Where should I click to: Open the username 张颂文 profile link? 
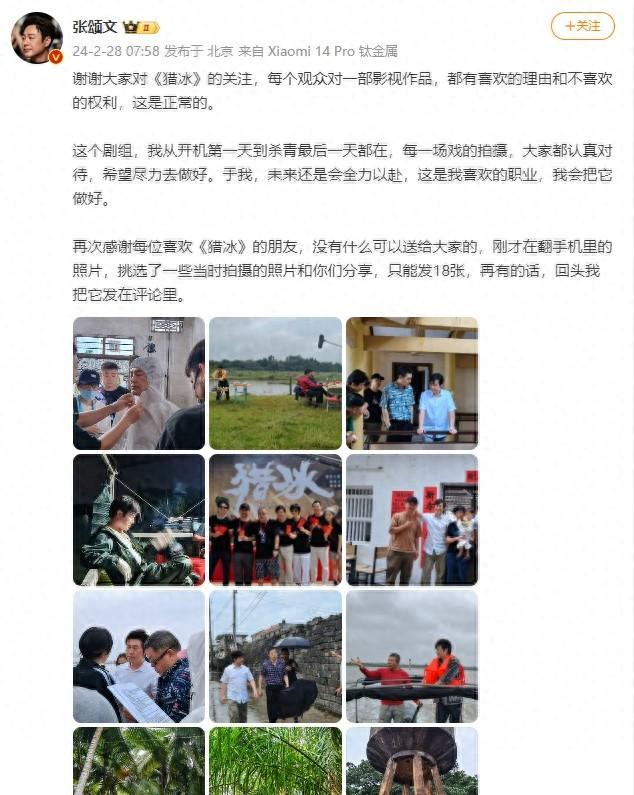(93, 26)
